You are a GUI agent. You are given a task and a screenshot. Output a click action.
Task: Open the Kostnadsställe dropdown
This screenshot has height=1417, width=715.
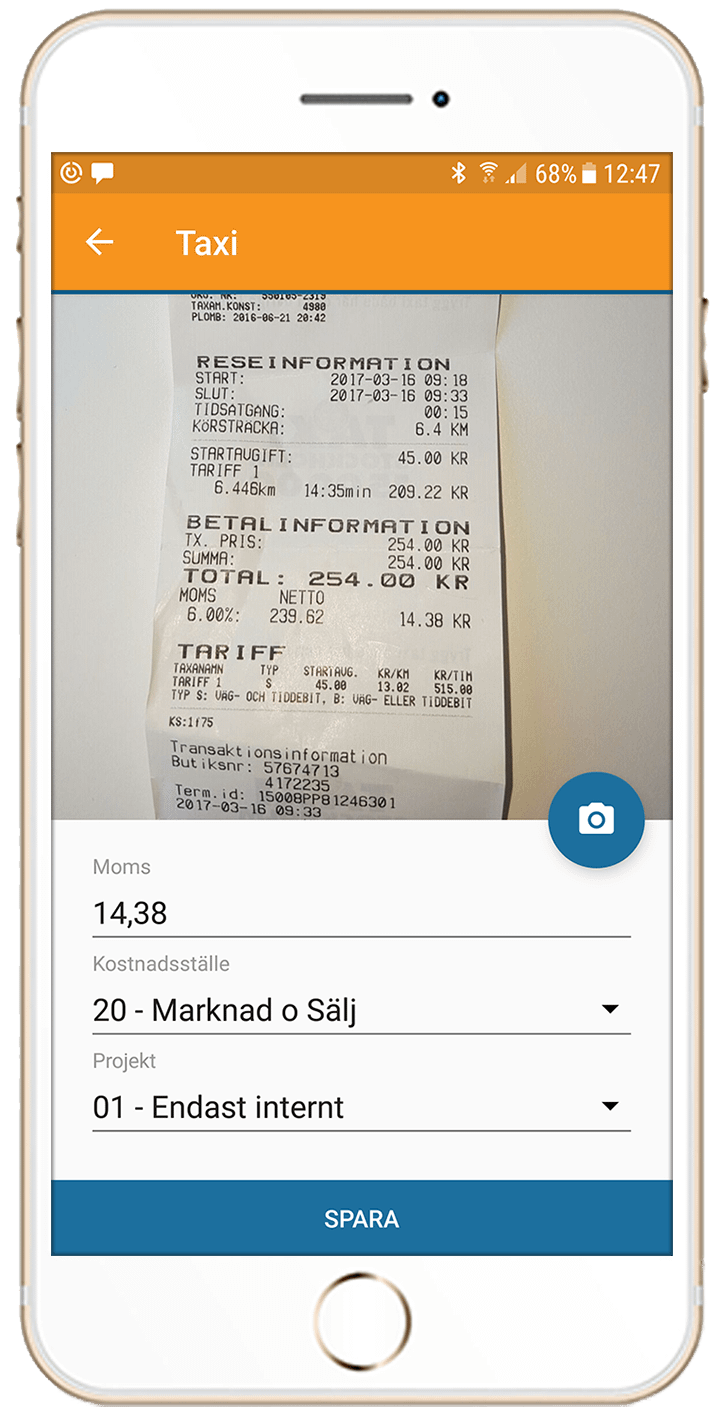click(x=360, y=1010)
